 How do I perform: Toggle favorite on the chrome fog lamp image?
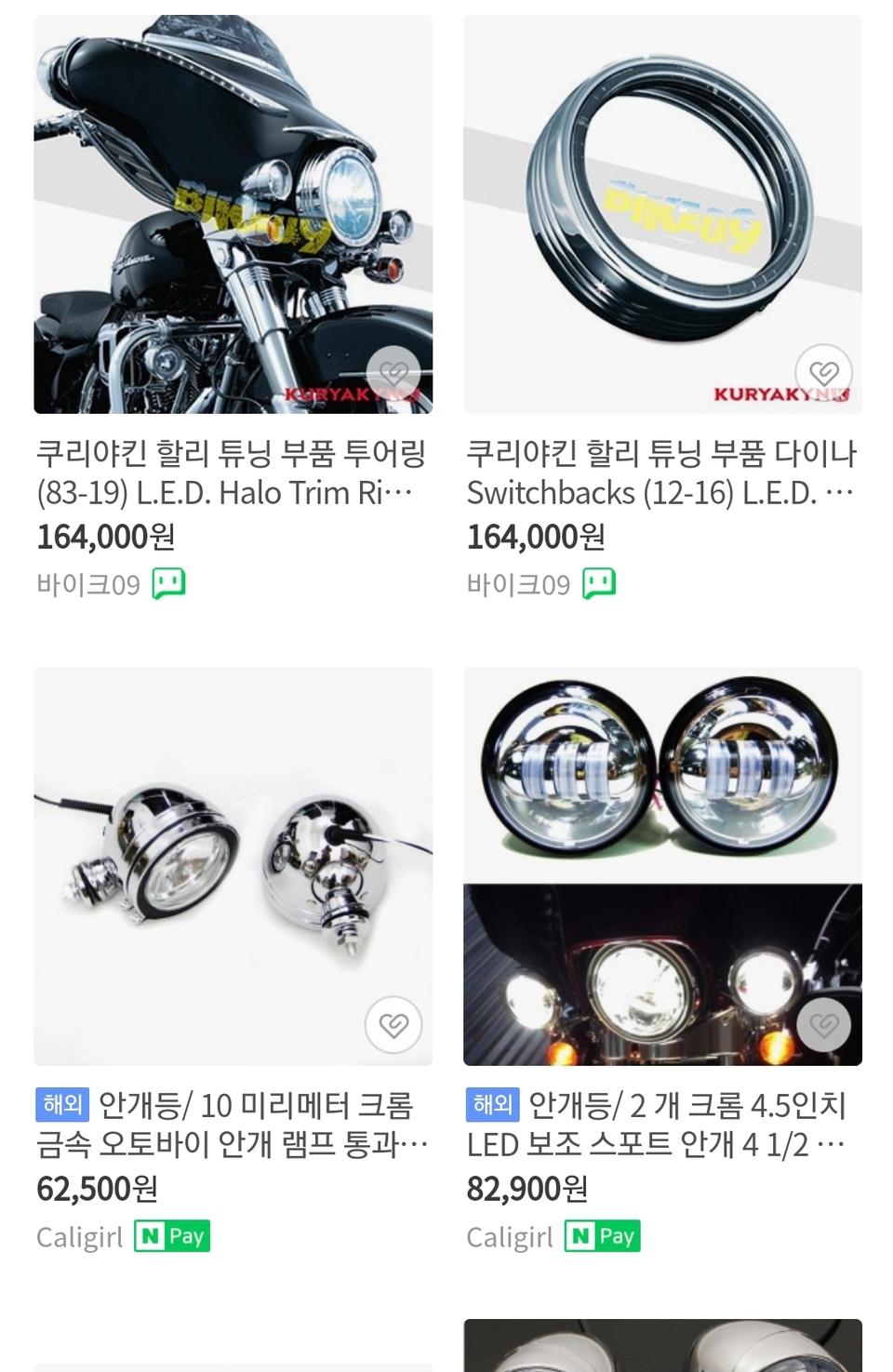click(393, 1026)
